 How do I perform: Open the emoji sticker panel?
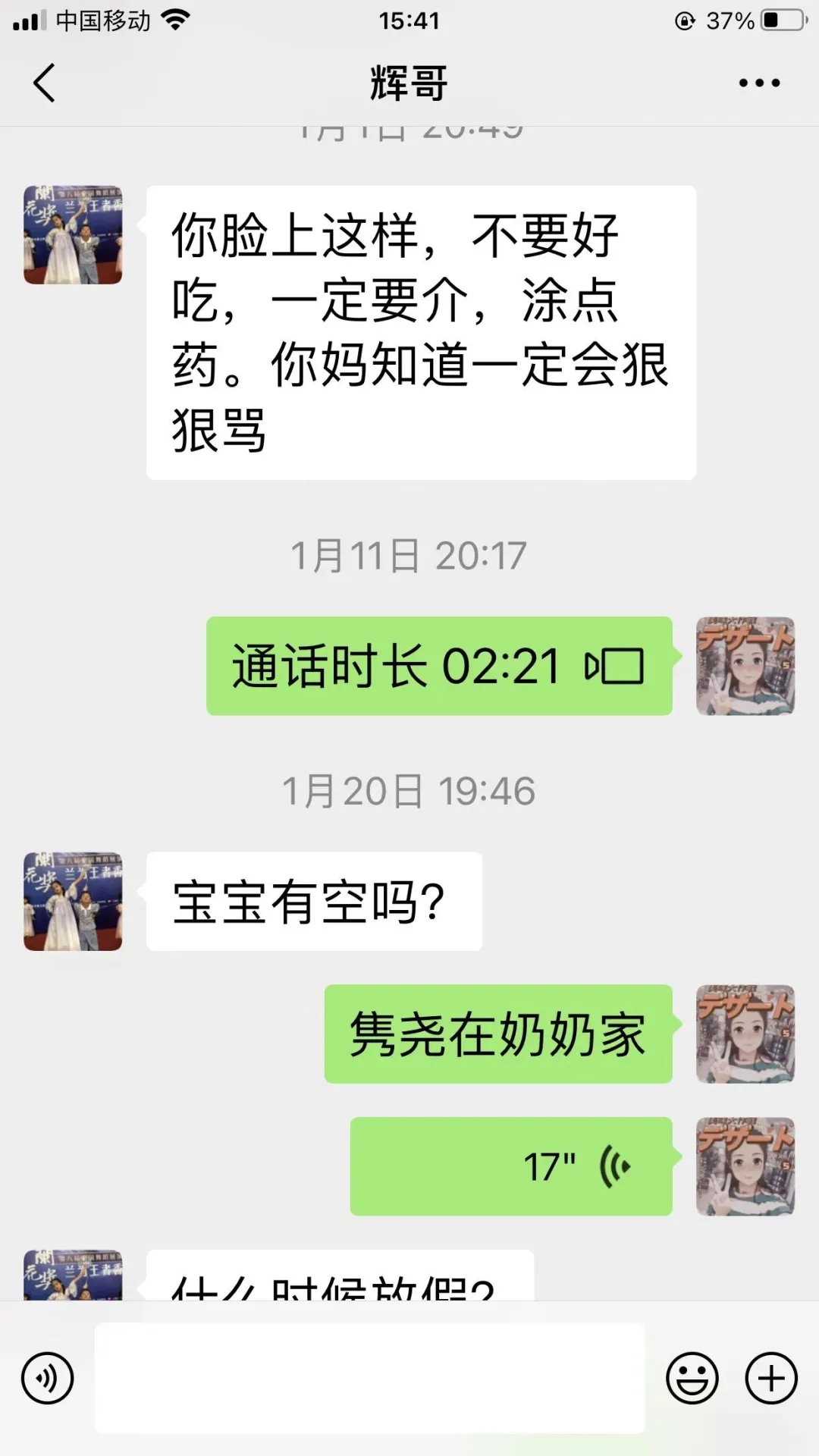click(x=692, y=1378)
